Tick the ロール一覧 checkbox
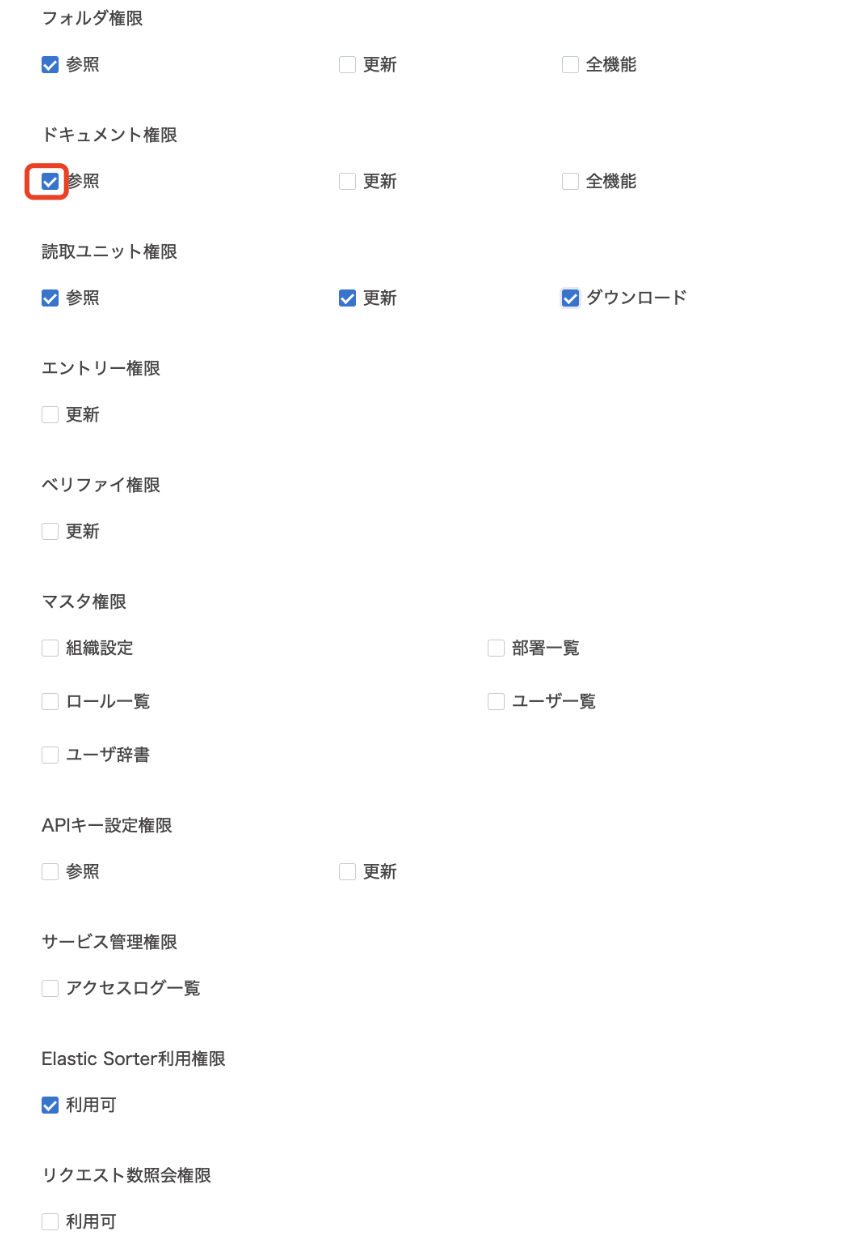The image size is (868, 1256). tap(50, 702)
